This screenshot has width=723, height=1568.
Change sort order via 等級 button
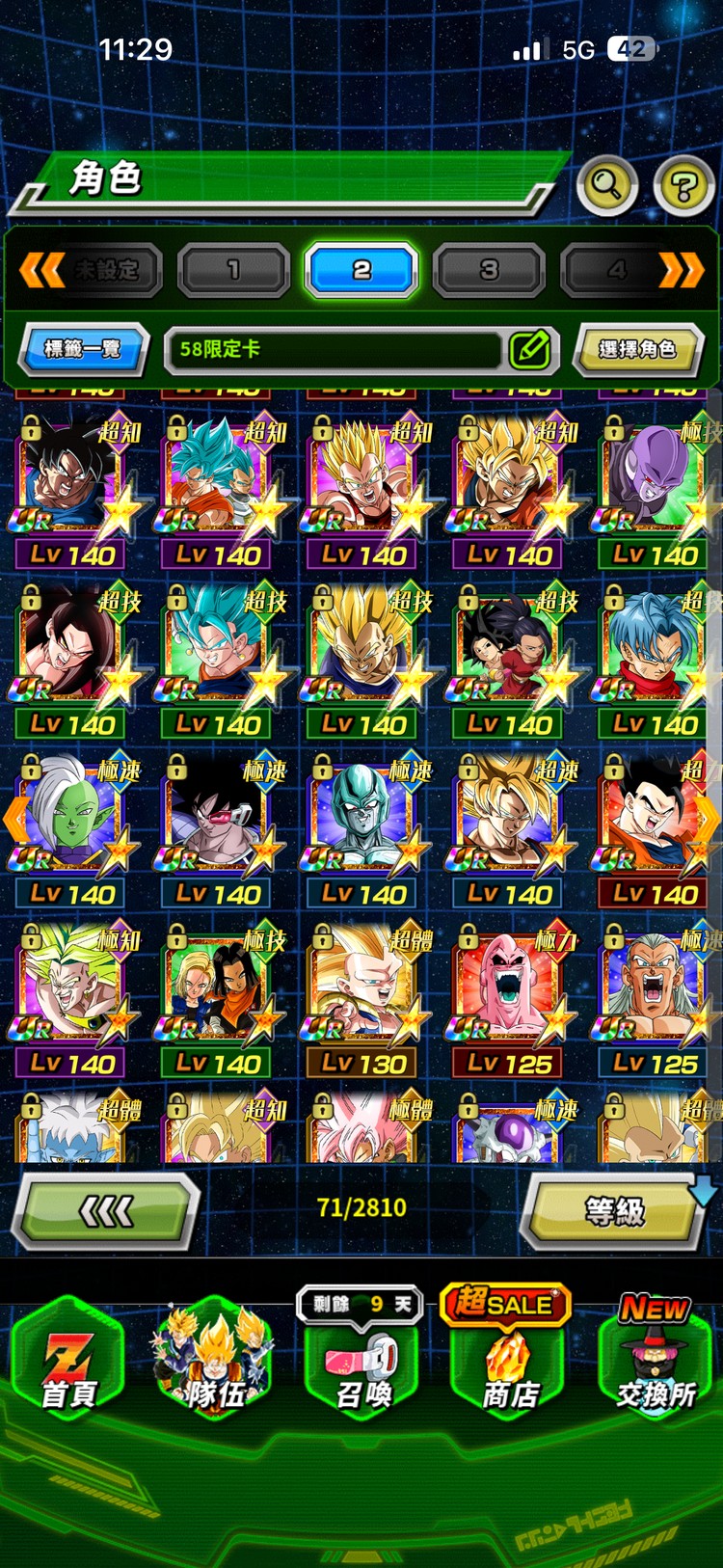614,1209
